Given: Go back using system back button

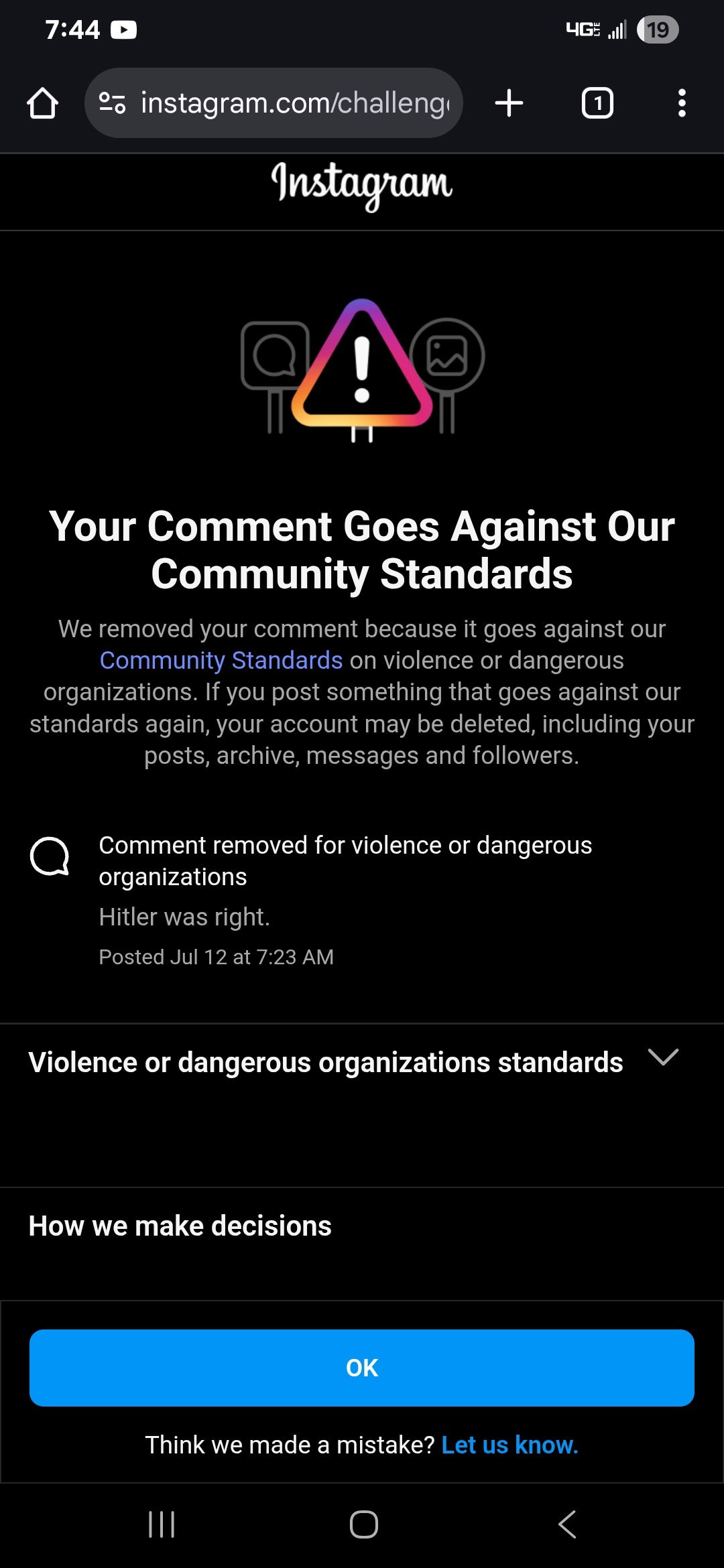Looking at the screenshot, I should (x=567, y=1524).
